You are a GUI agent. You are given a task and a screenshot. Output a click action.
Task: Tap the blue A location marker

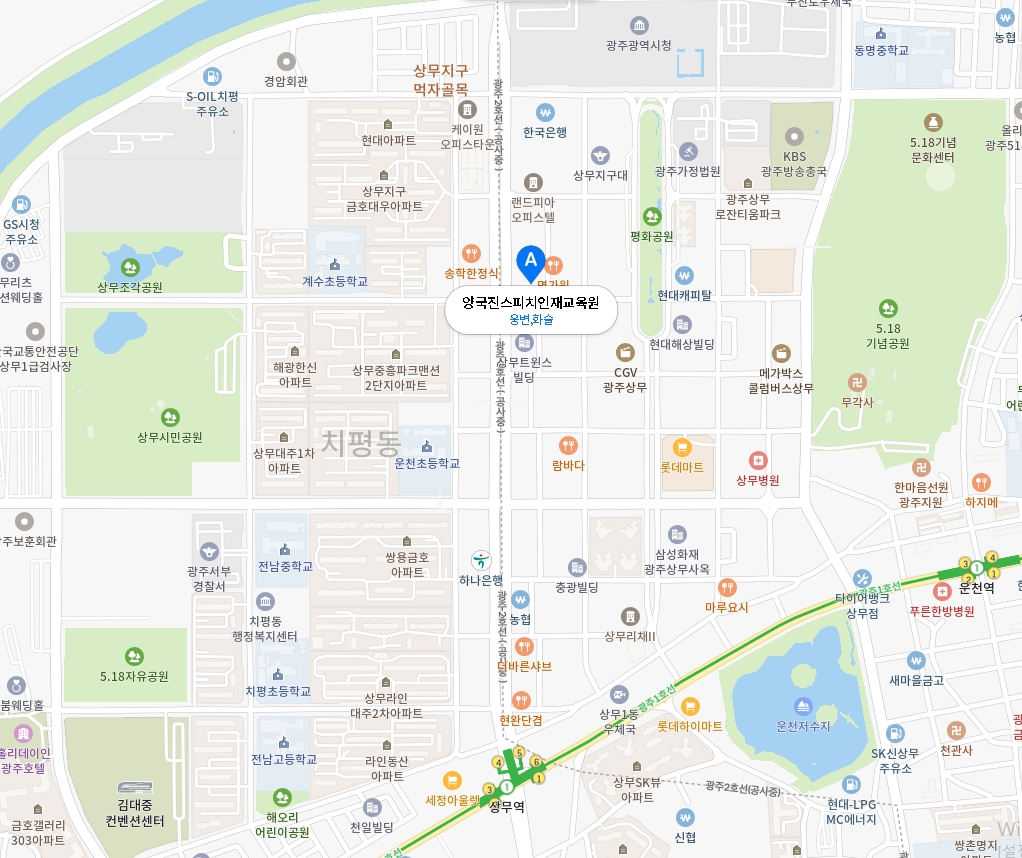click(x=530, y=262)
